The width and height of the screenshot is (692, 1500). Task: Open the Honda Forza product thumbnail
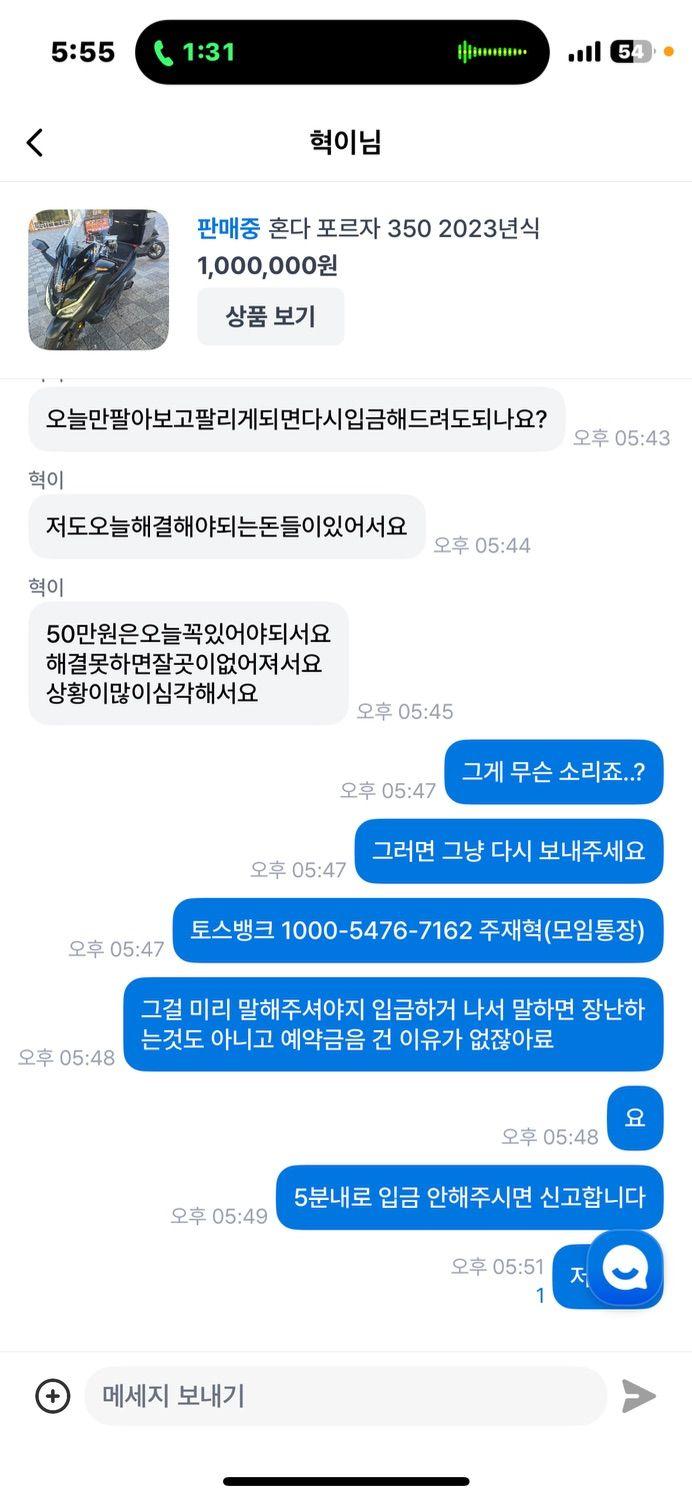pos(98,279)
